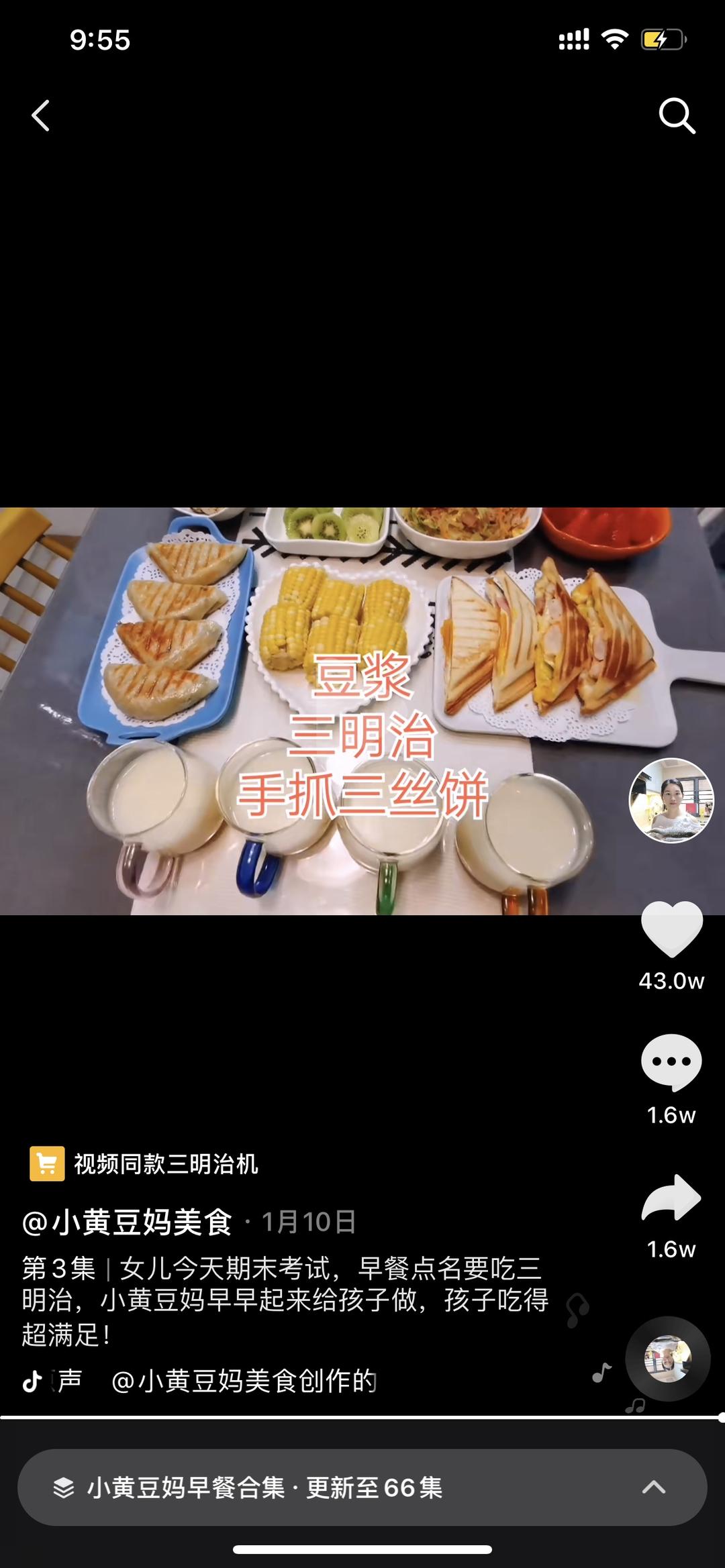Open the @小黄豆妈美食 username
This screenshot has width=725, height=1568.
[128, 1222]
